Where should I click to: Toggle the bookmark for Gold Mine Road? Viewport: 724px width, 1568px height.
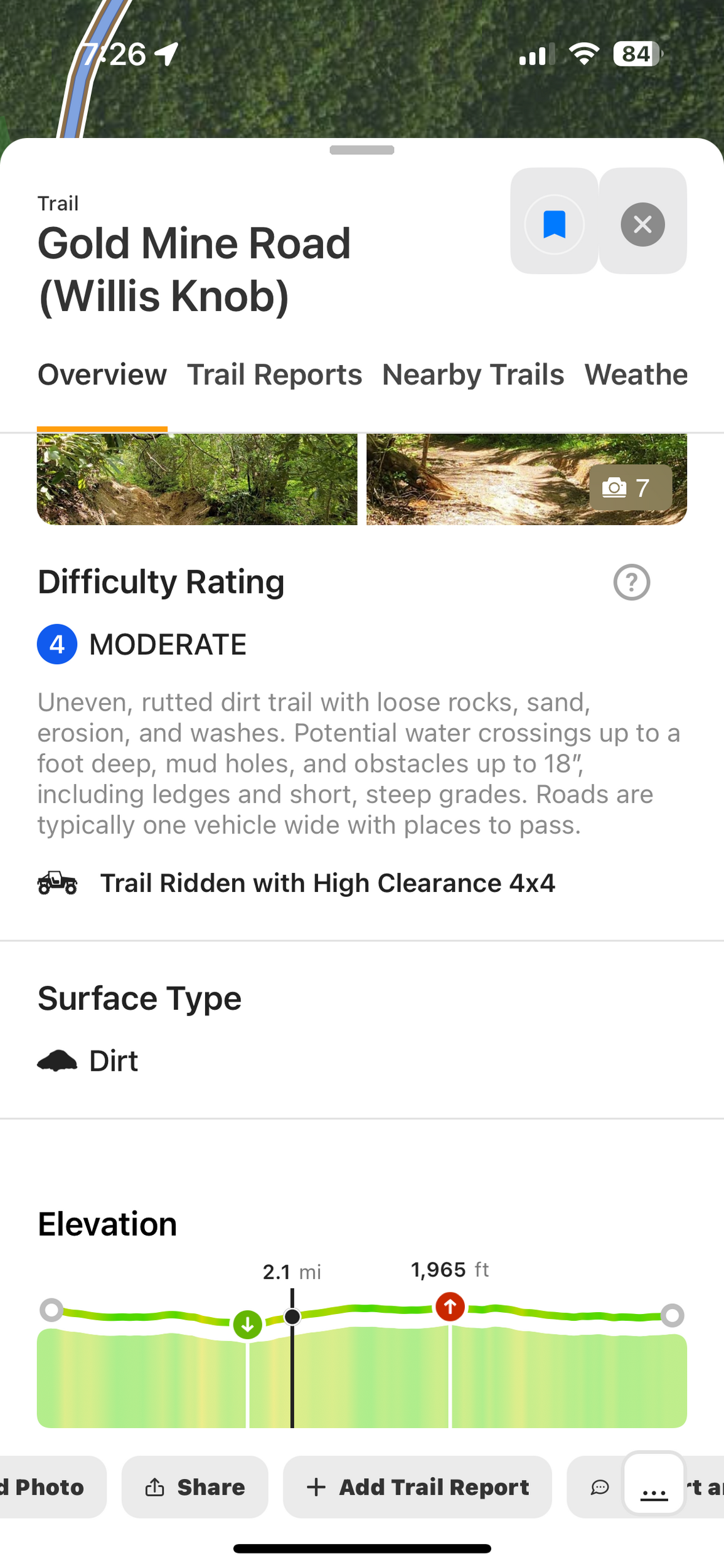[x=554, y=224]
